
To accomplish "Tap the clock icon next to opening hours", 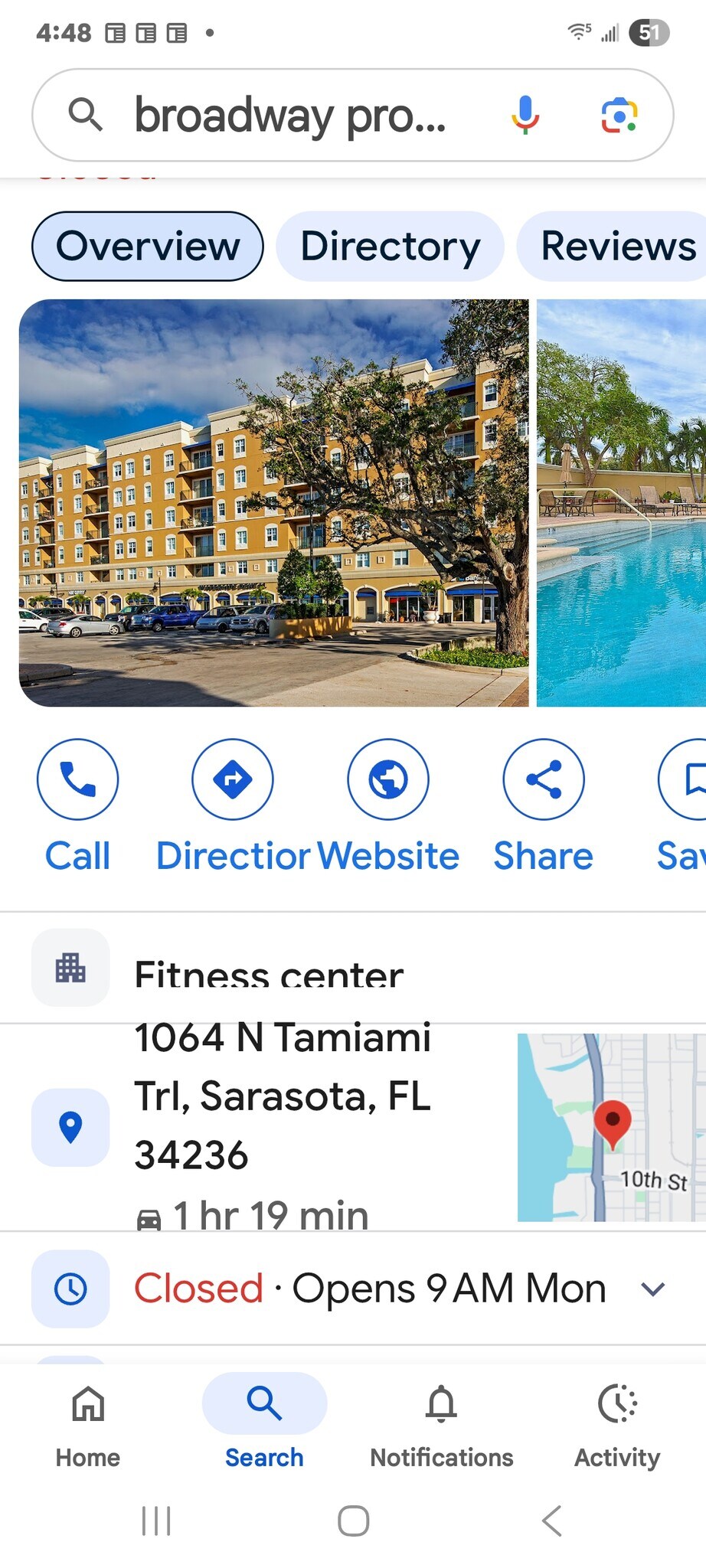I will tap(70, 1289).
